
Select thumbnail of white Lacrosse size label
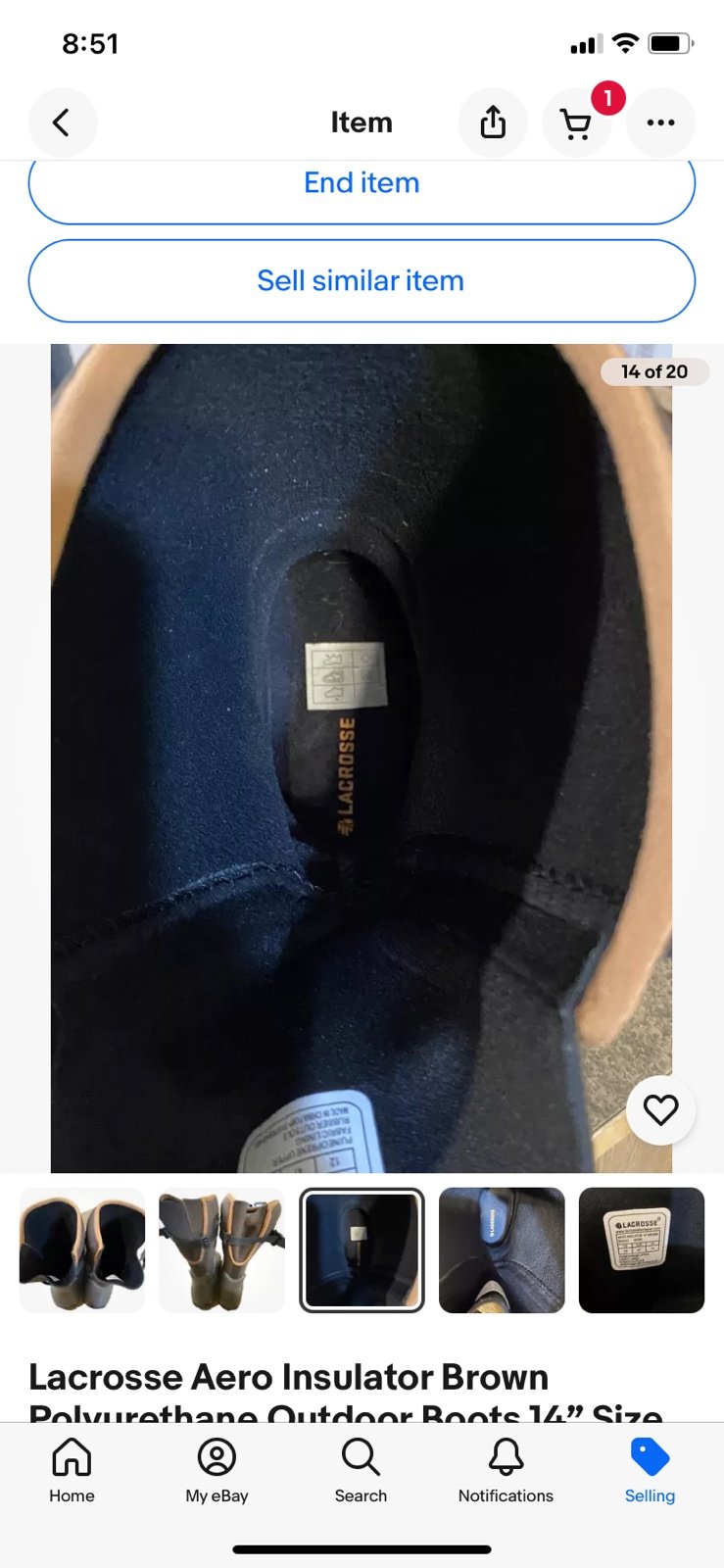point(642,1250)
